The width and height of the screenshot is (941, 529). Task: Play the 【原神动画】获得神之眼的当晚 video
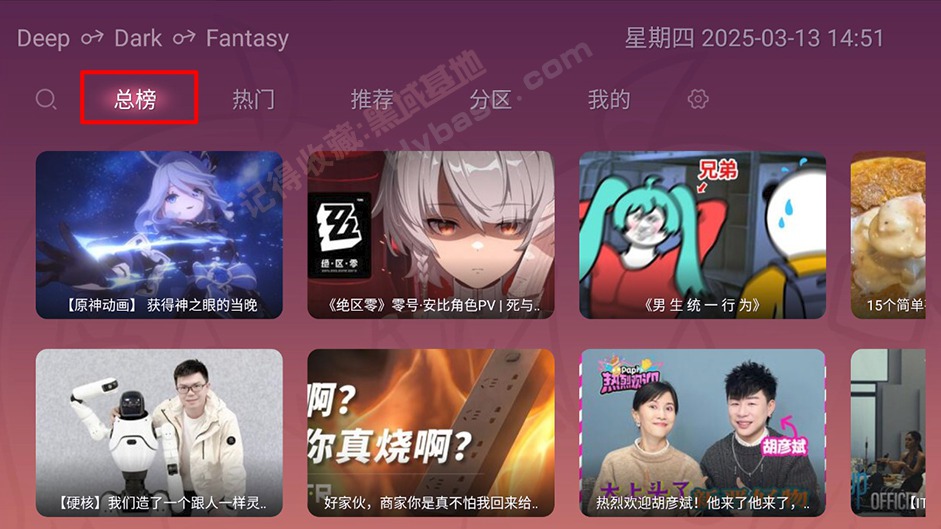[159, 235]
